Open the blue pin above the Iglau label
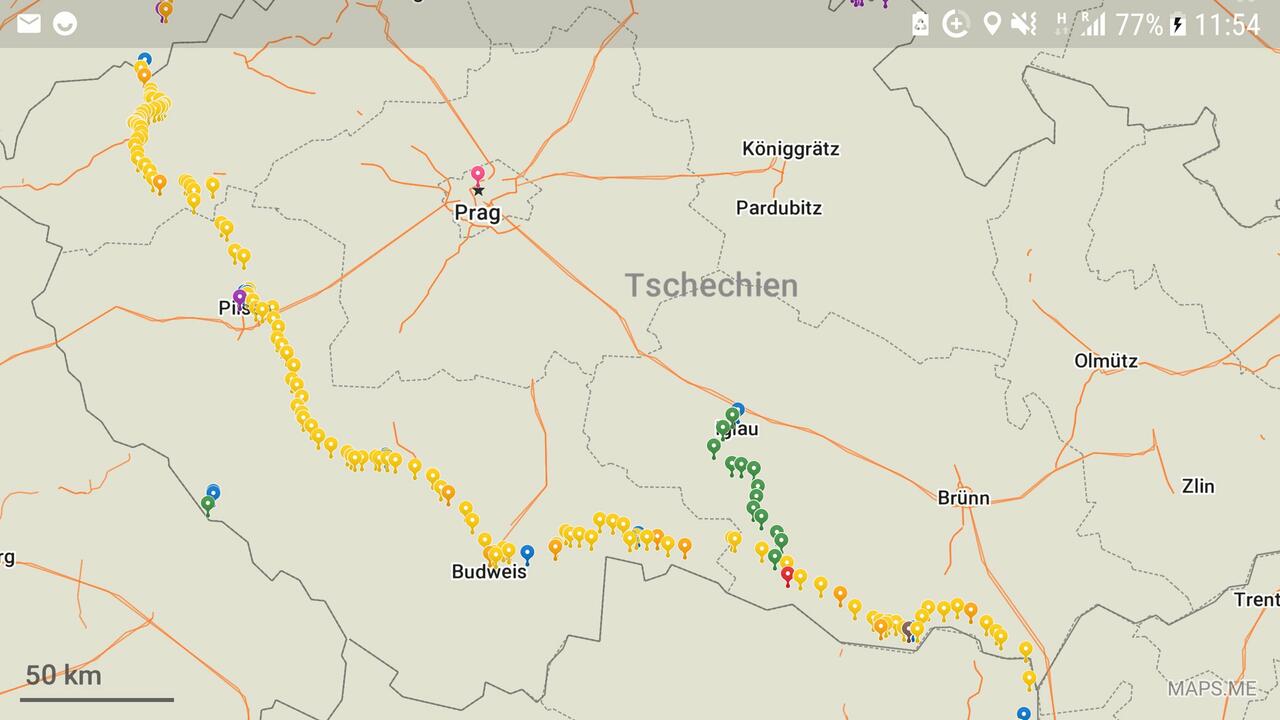The image size is (1280, 720). pos(739,408)
